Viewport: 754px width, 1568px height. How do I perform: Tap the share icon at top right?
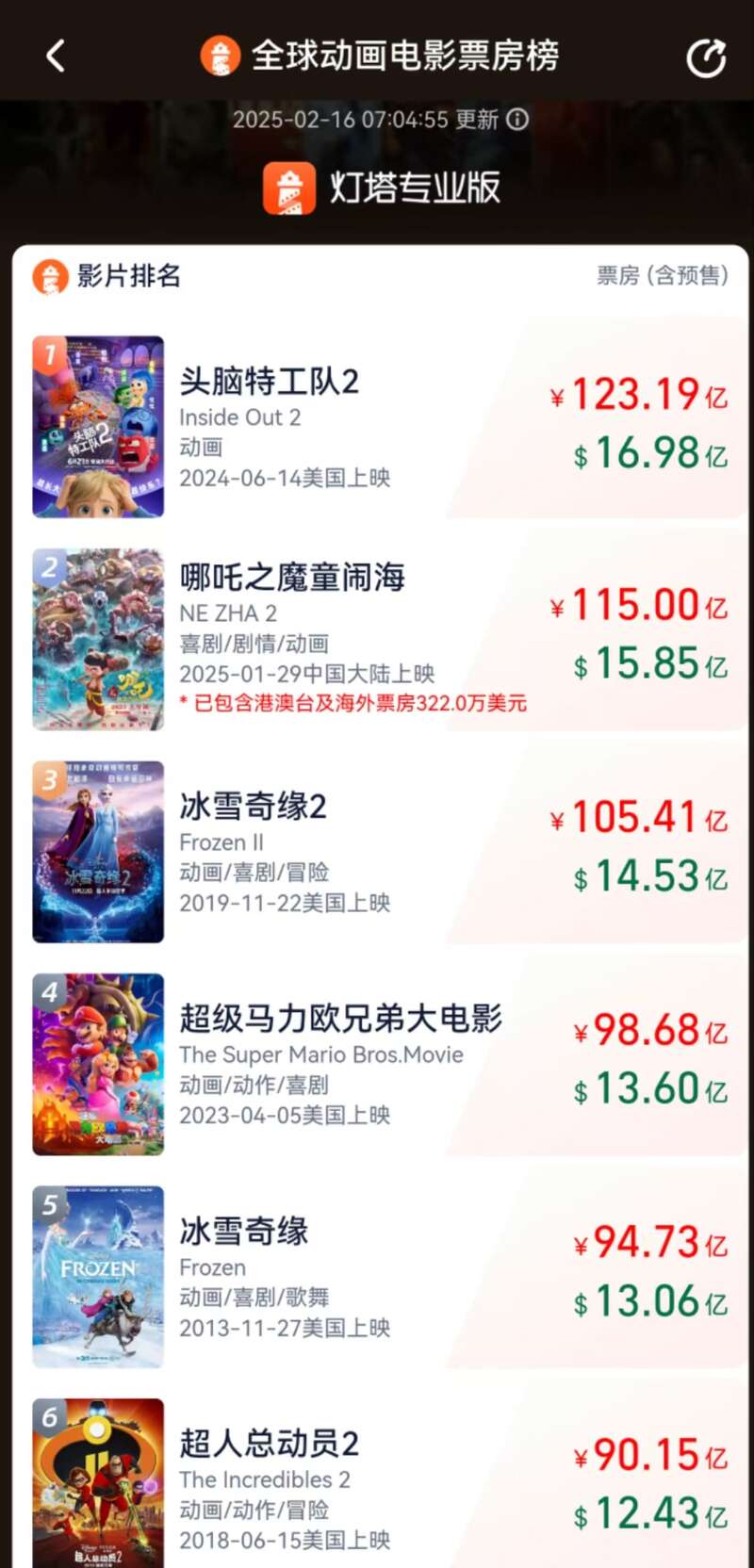point(706,57)
